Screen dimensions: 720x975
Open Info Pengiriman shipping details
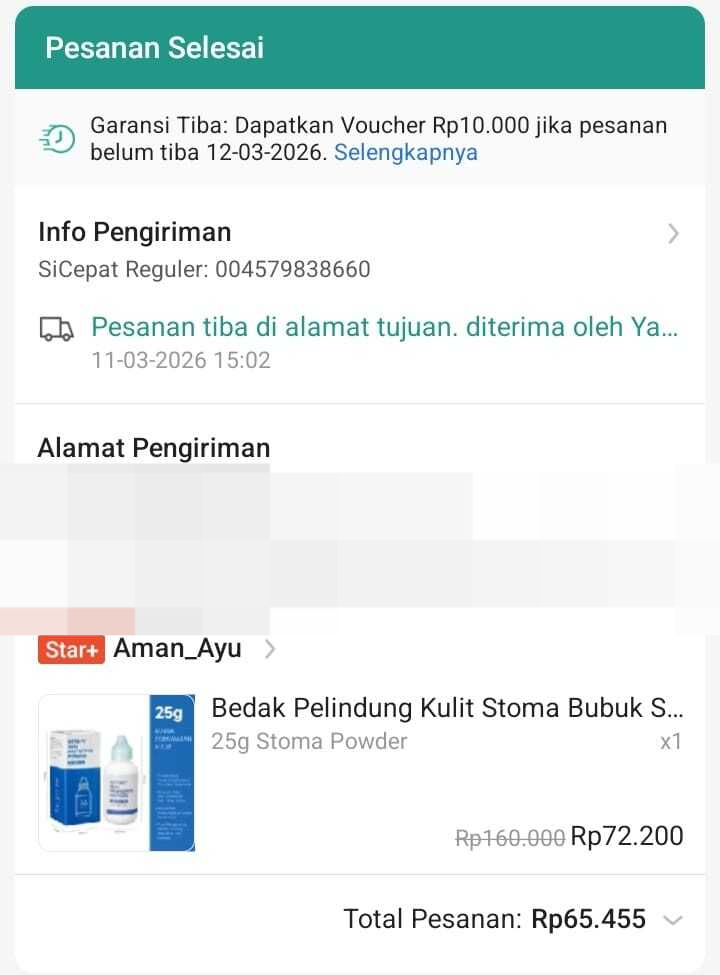pos(673,234)
